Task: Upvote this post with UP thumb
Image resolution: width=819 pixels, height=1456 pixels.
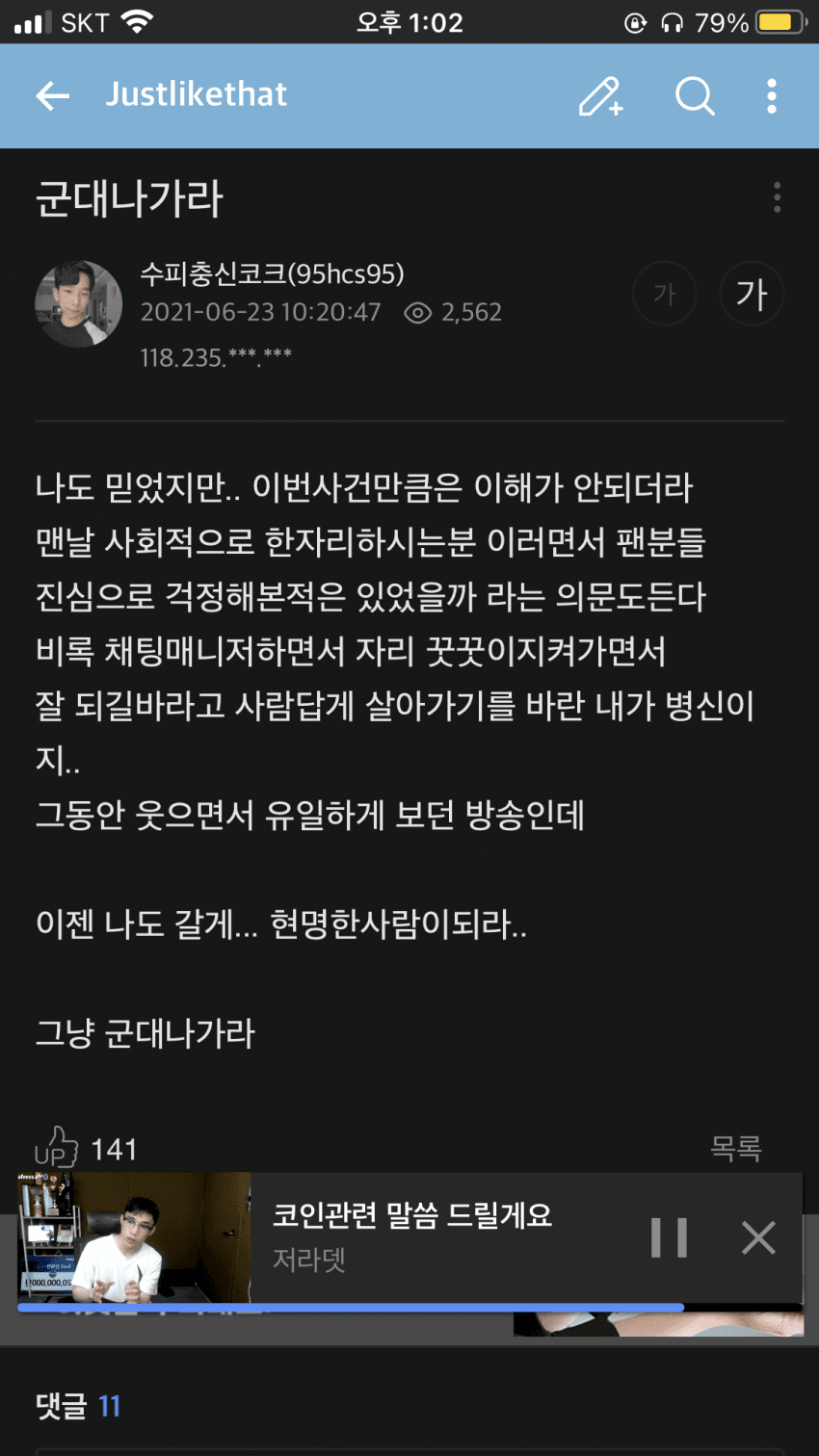Action: (x=58, y=1148)
